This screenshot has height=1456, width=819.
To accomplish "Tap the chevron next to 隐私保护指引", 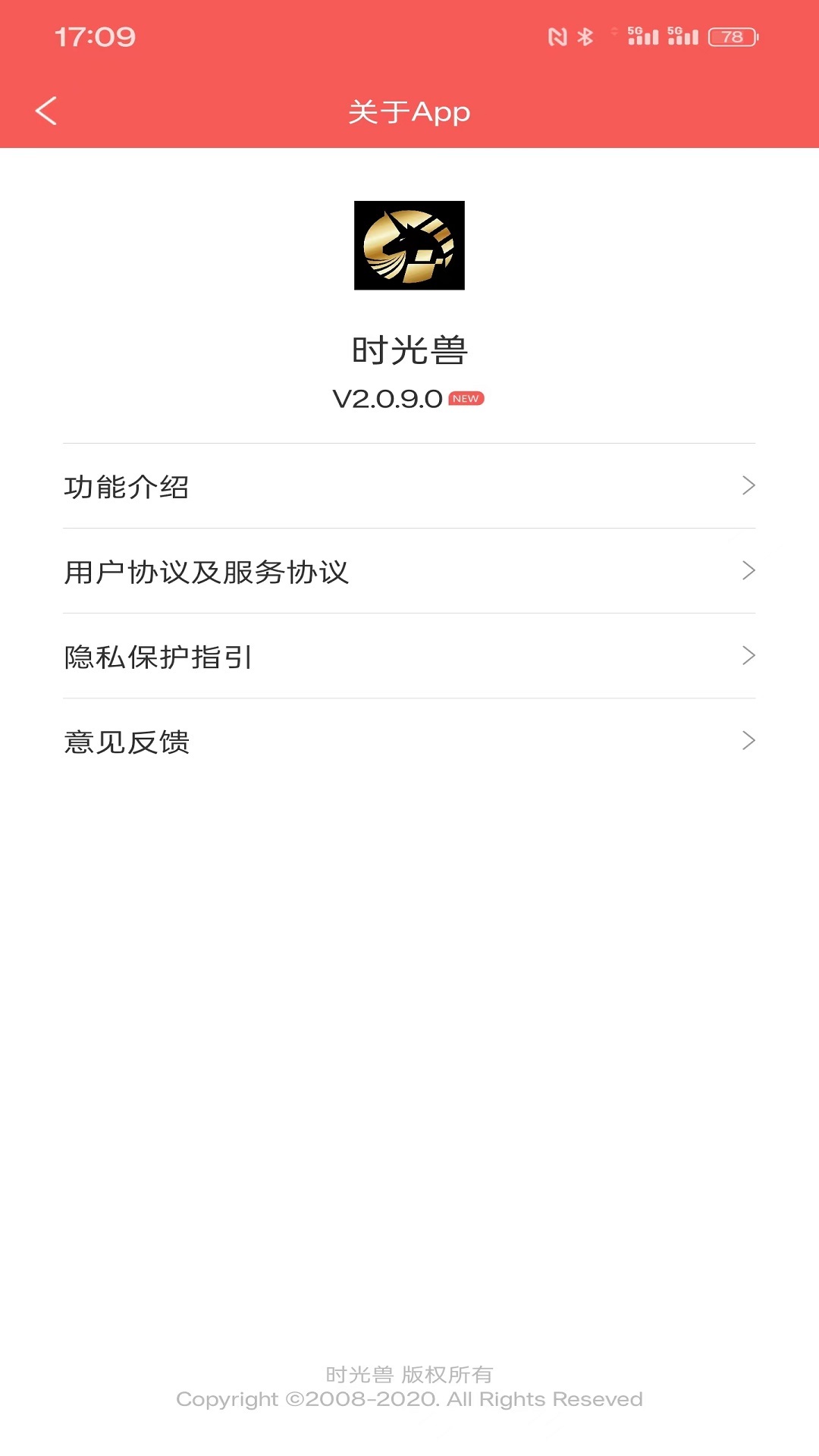I will [x=749, y=655].
